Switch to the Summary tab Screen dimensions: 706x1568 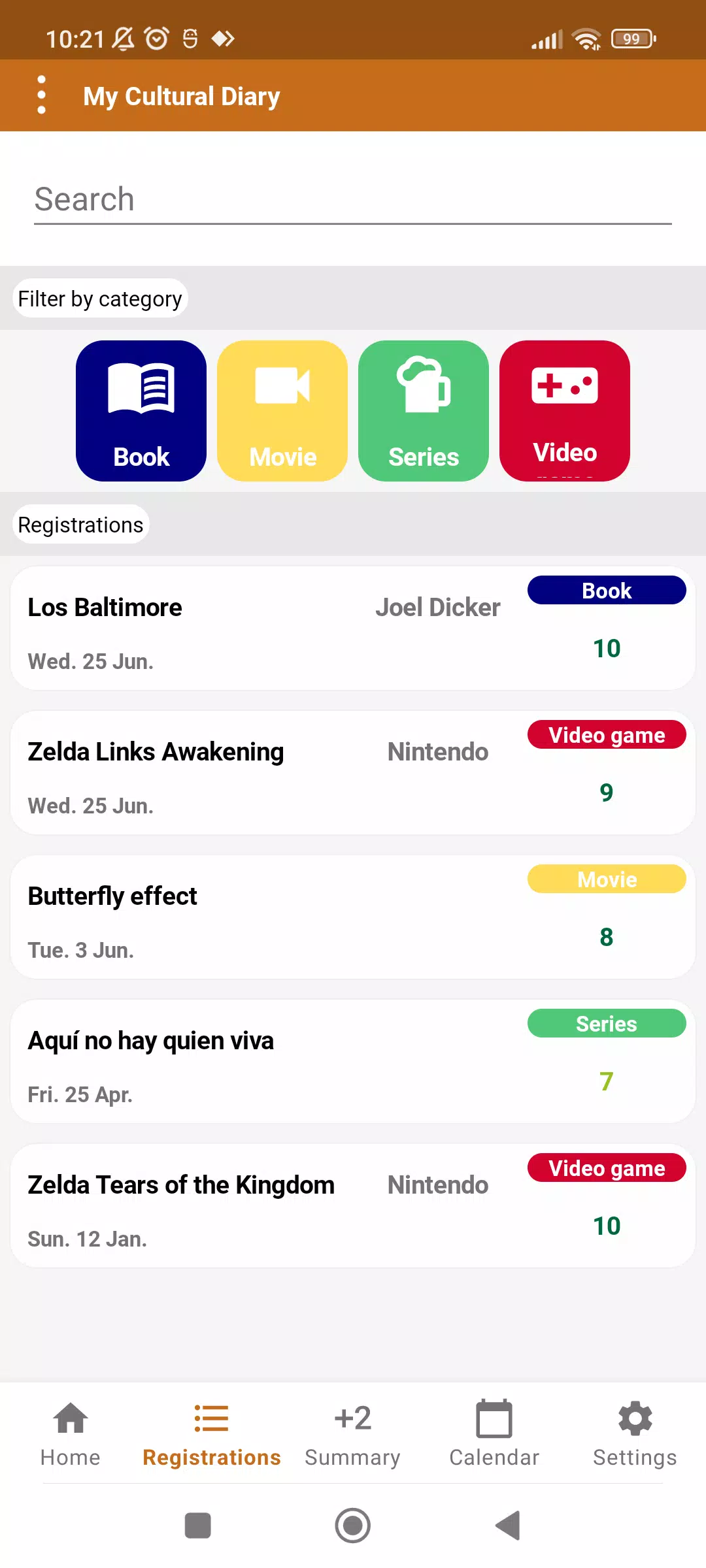tap(353, 1434)
